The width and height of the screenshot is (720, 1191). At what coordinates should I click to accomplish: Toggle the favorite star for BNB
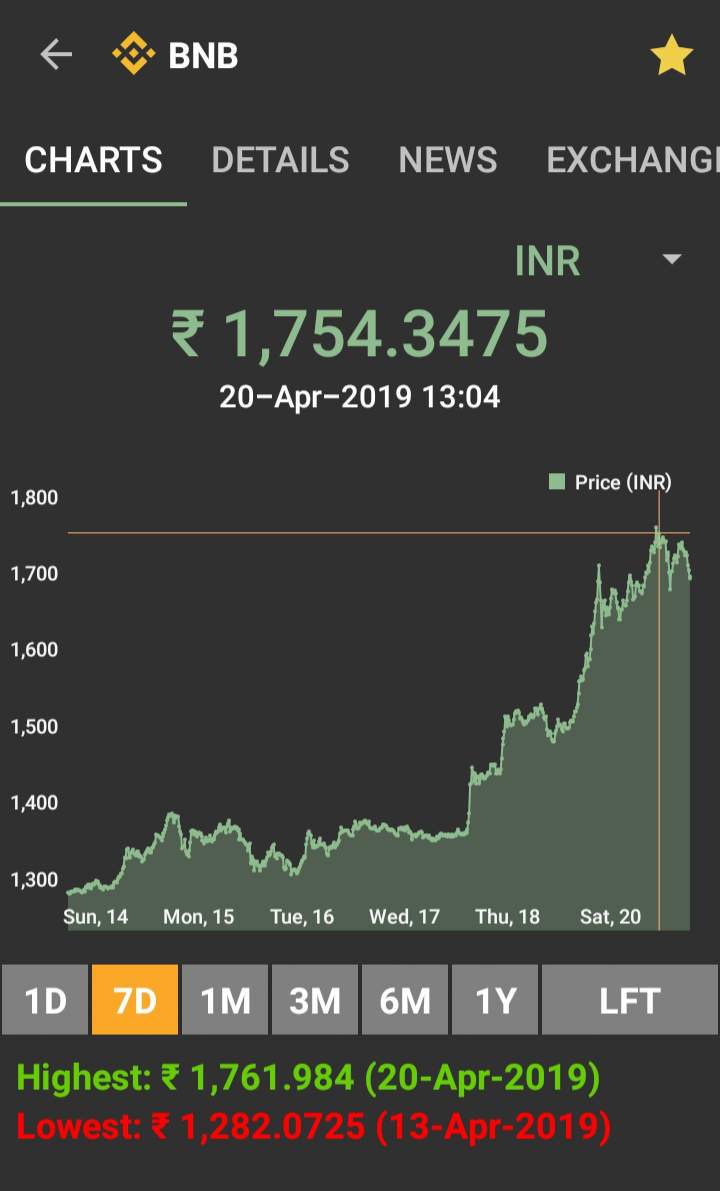click(x=671, y=56)
